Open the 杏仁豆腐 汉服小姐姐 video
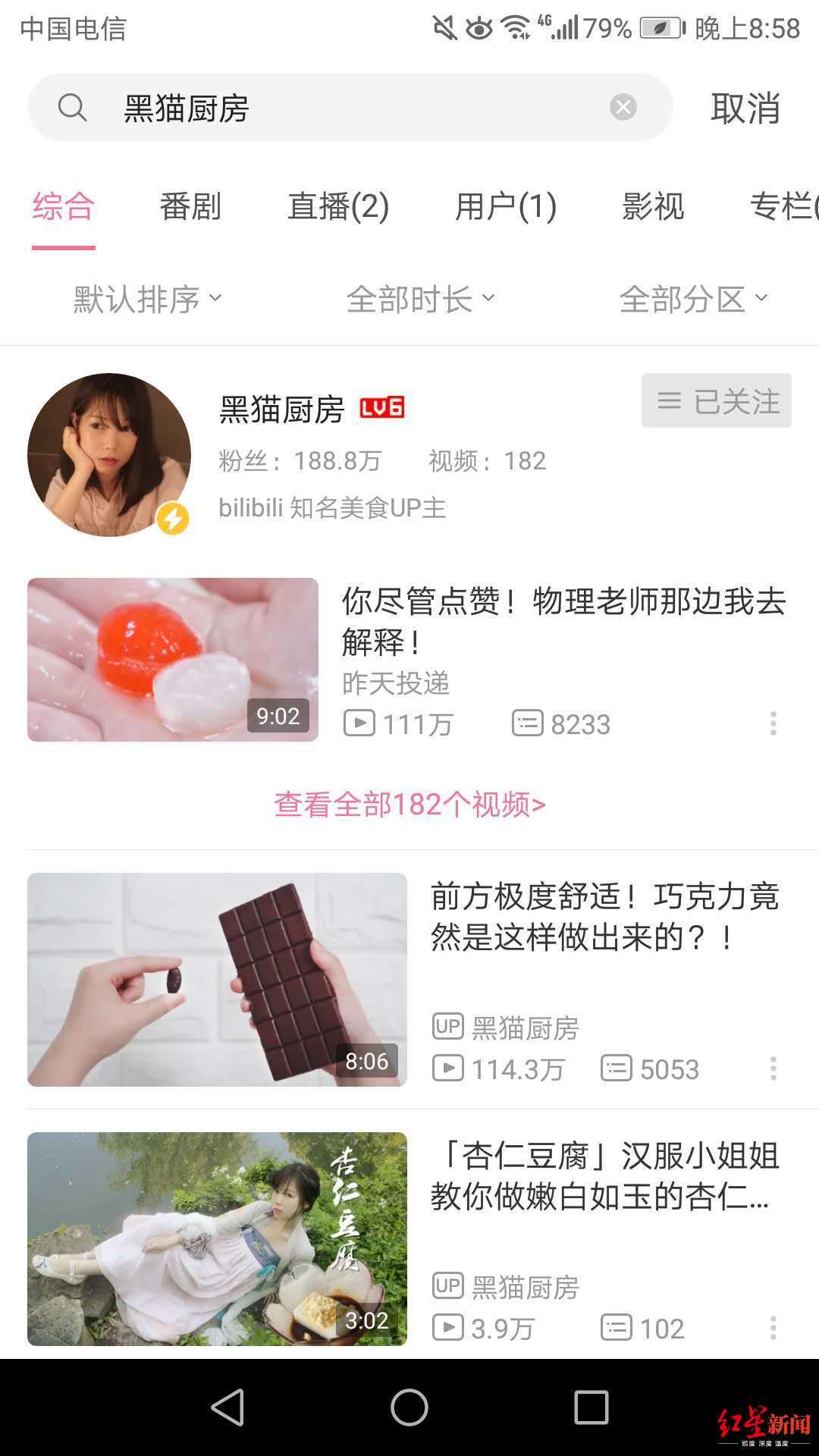This screenshot has height=1456, width=819. pos(604,1177)
